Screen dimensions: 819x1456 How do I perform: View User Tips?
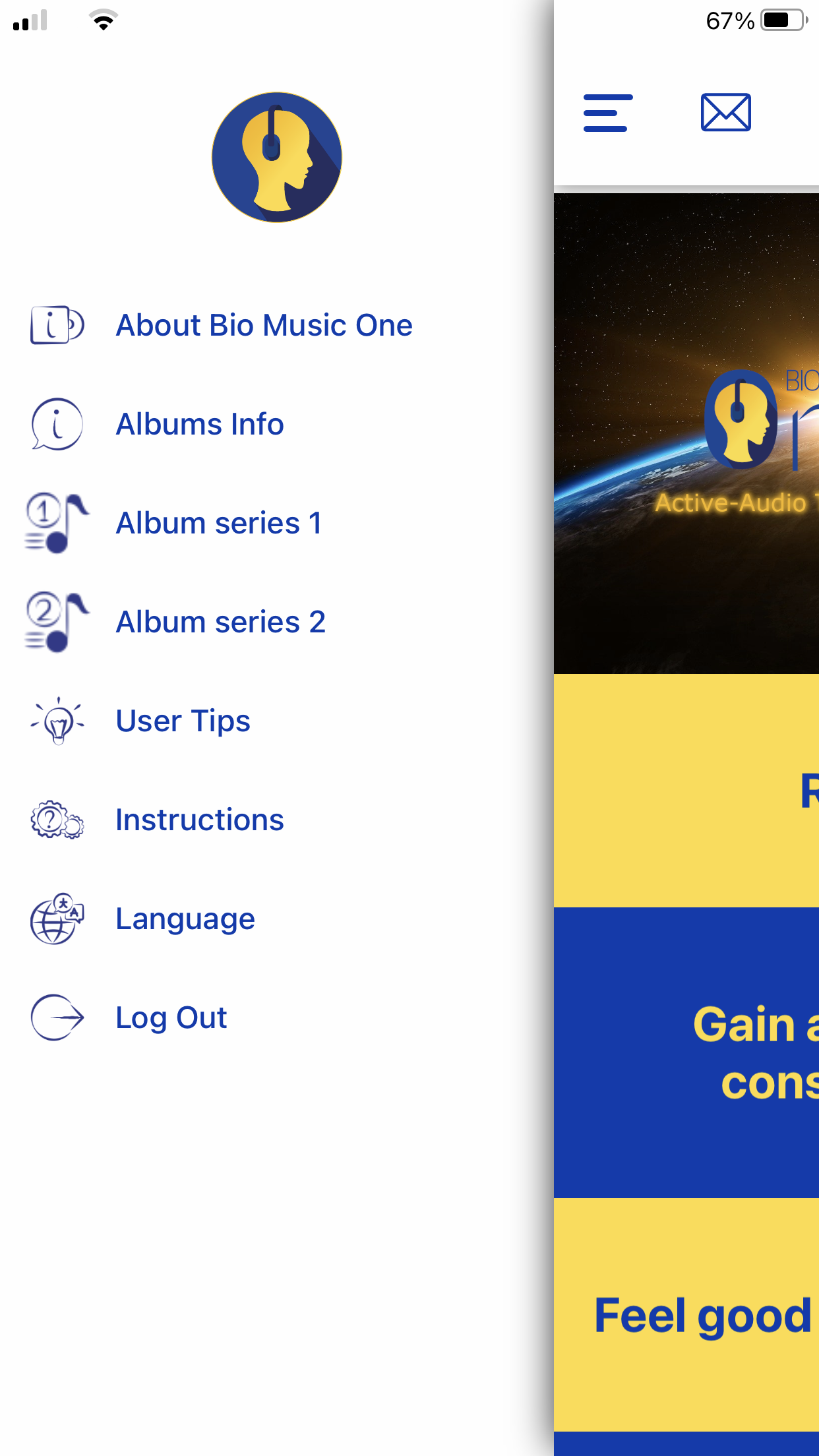pyautogui.click(x=183, y=721)
